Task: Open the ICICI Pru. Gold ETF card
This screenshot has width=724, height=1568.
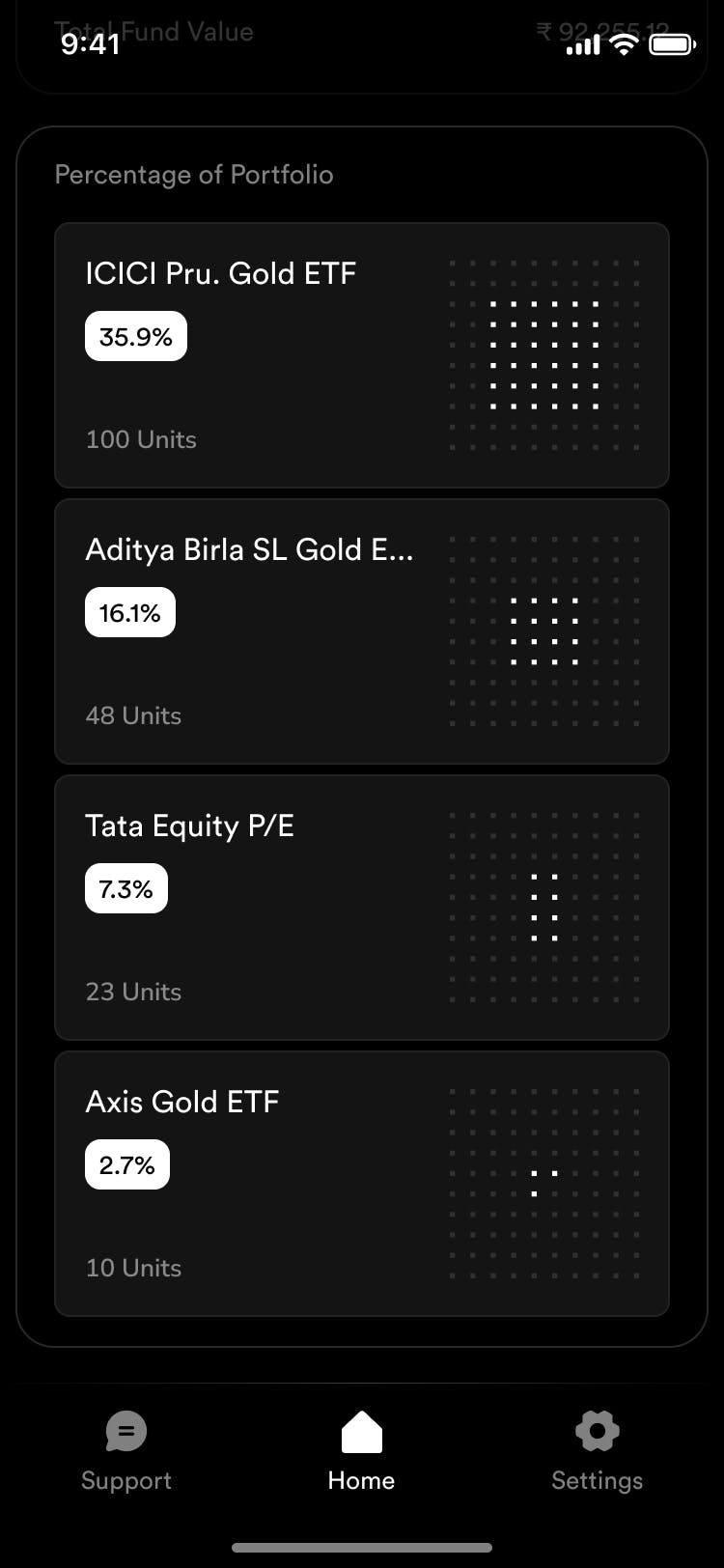Action: [362, 355]
